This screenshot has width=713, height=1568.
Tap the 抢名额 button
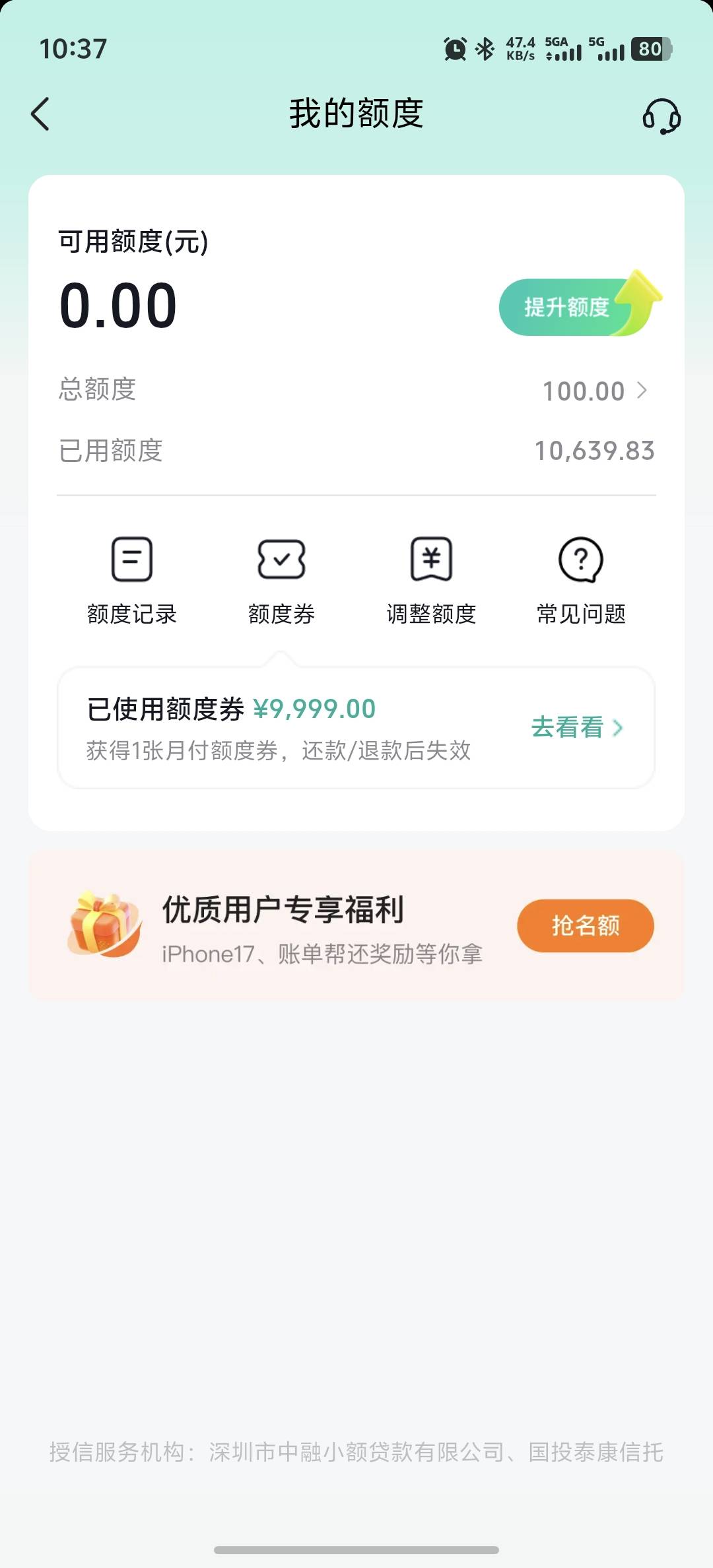(x=586, y=926)
